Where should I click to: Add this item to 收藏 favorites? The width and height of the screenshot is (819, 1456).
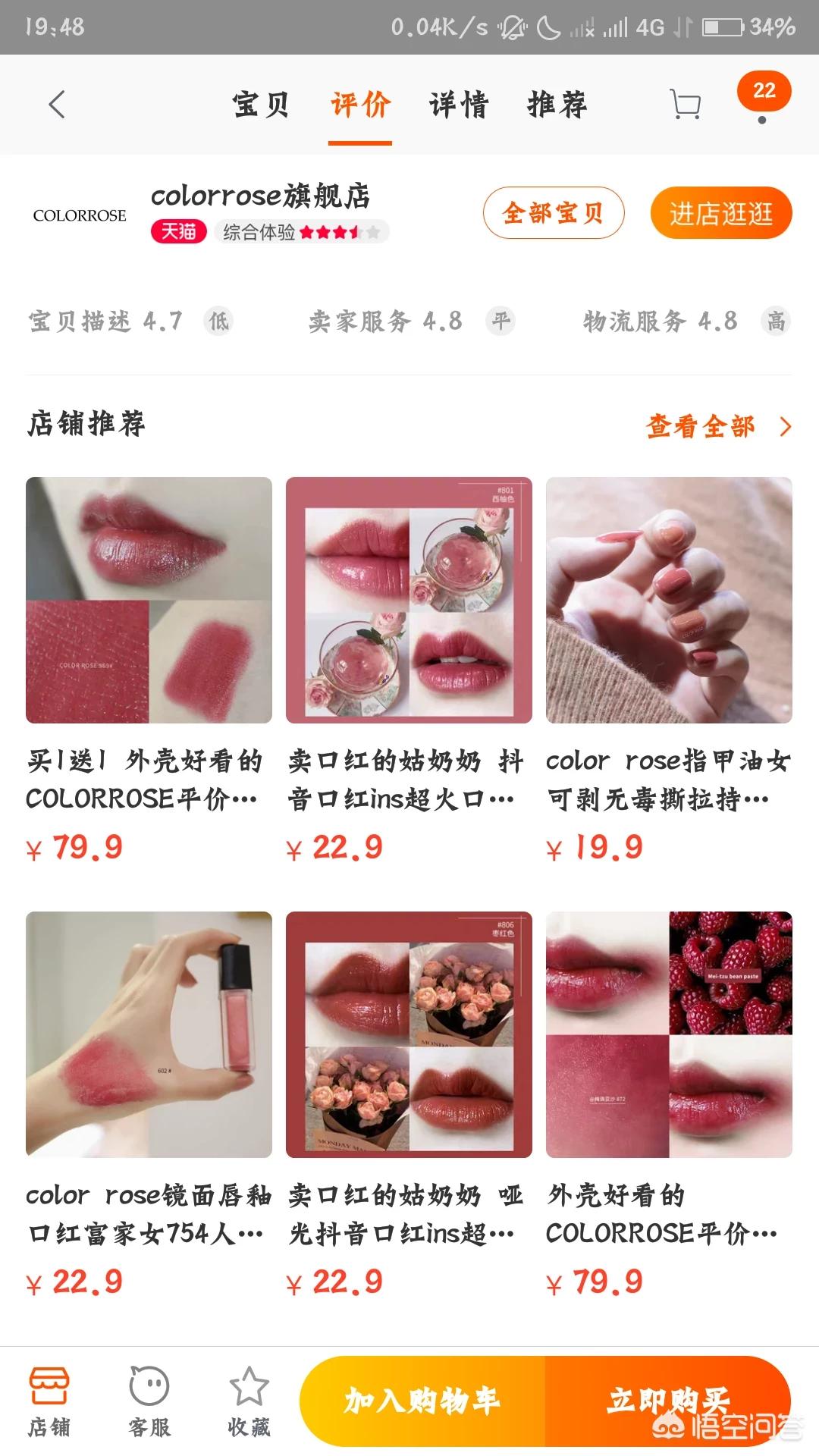(x=249, y=1401)
